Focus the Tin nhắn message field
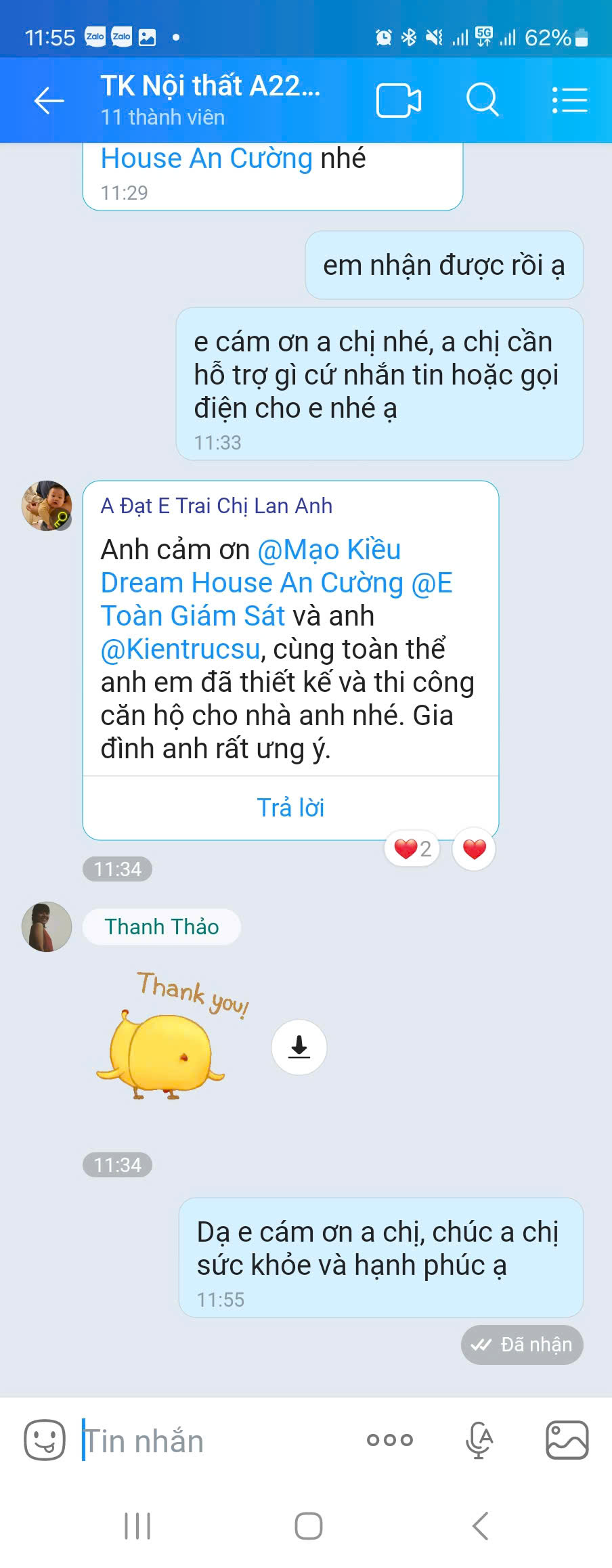Screen dimensions: 612x1568 [217, 1441]
